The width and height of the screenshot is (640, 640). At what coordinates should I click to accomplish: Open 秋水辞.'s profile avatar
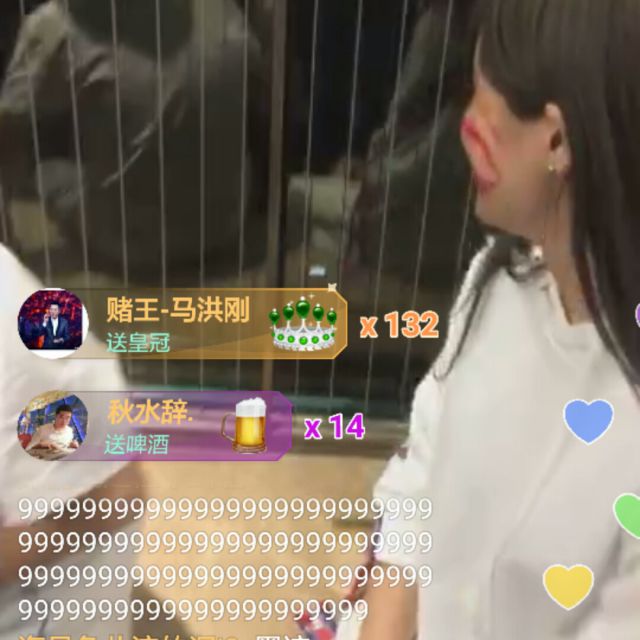pos(53,426)
